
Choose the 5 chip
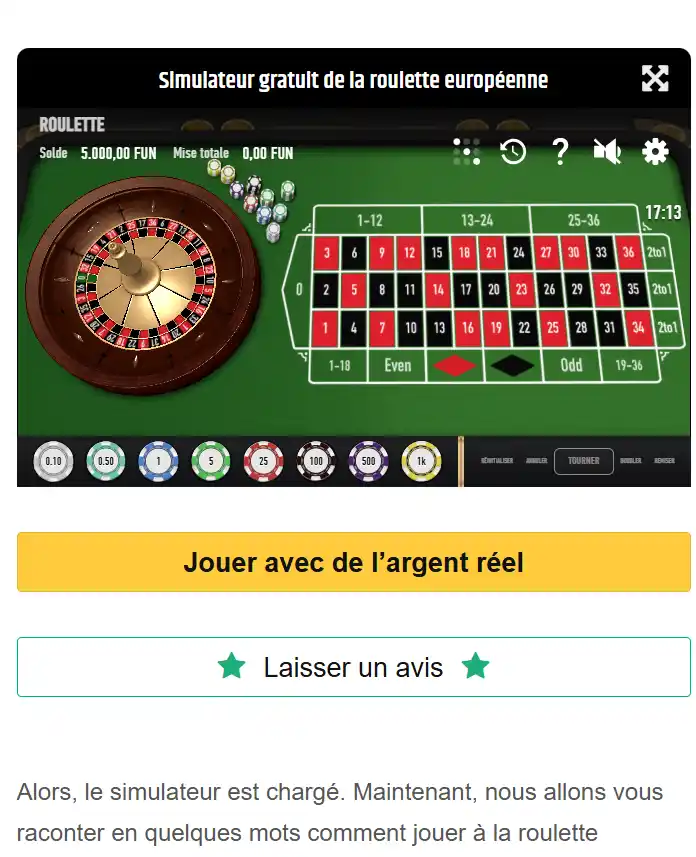211,461
